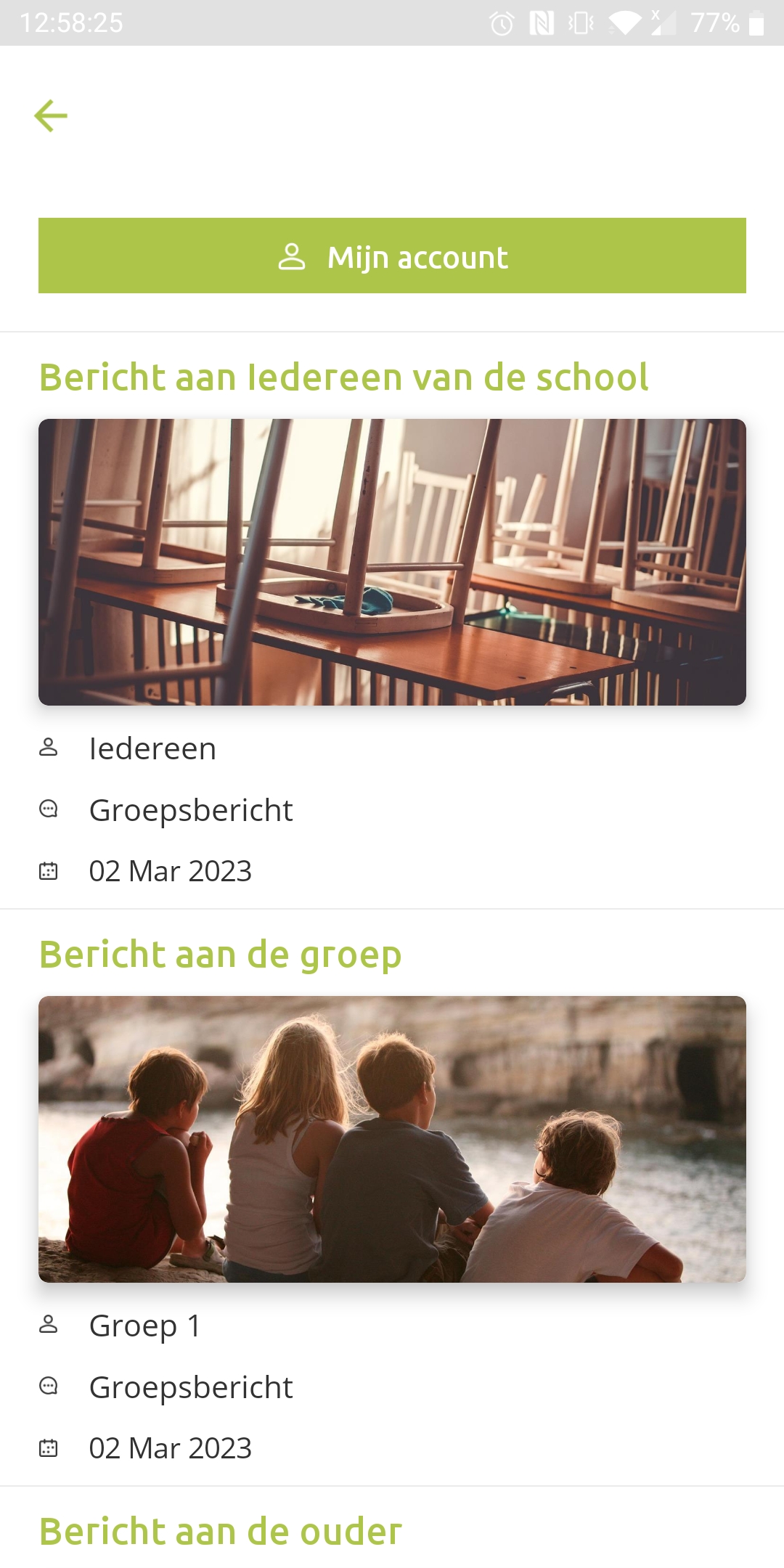The image size is (784, 1568).
Task: Open the Bericht aan de groep card
Action: 392,1138
